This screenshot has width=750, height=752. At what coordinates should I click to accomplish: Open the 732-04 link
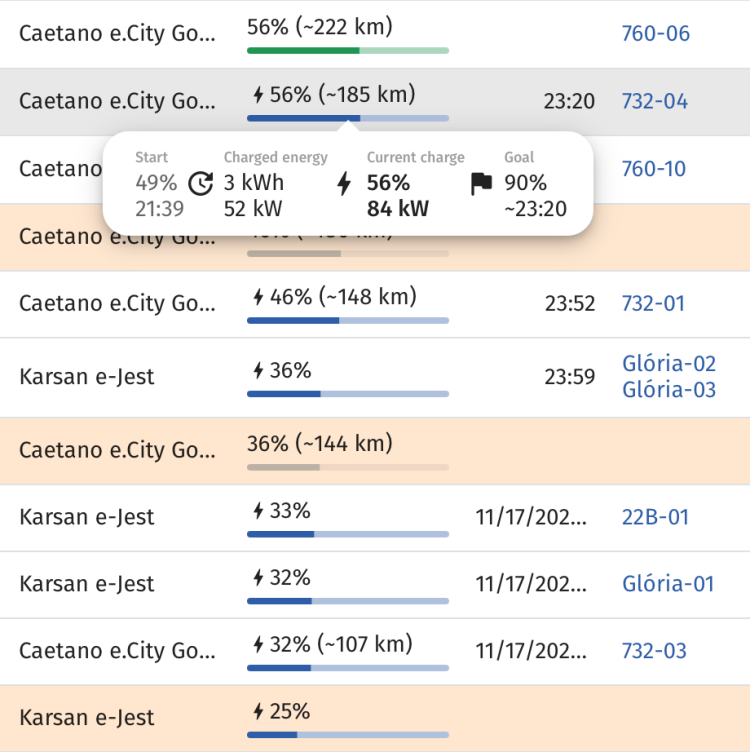click(x=654, y=101)
